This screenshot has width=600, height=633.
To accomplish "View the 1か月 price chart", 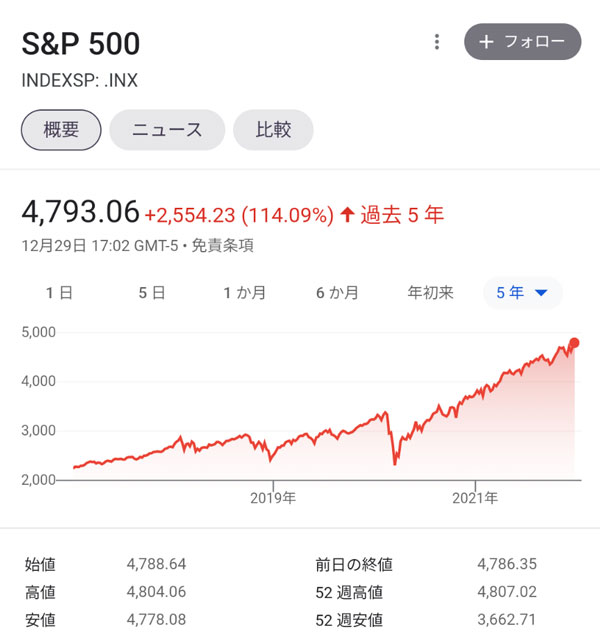I will (x=244, y=293).
